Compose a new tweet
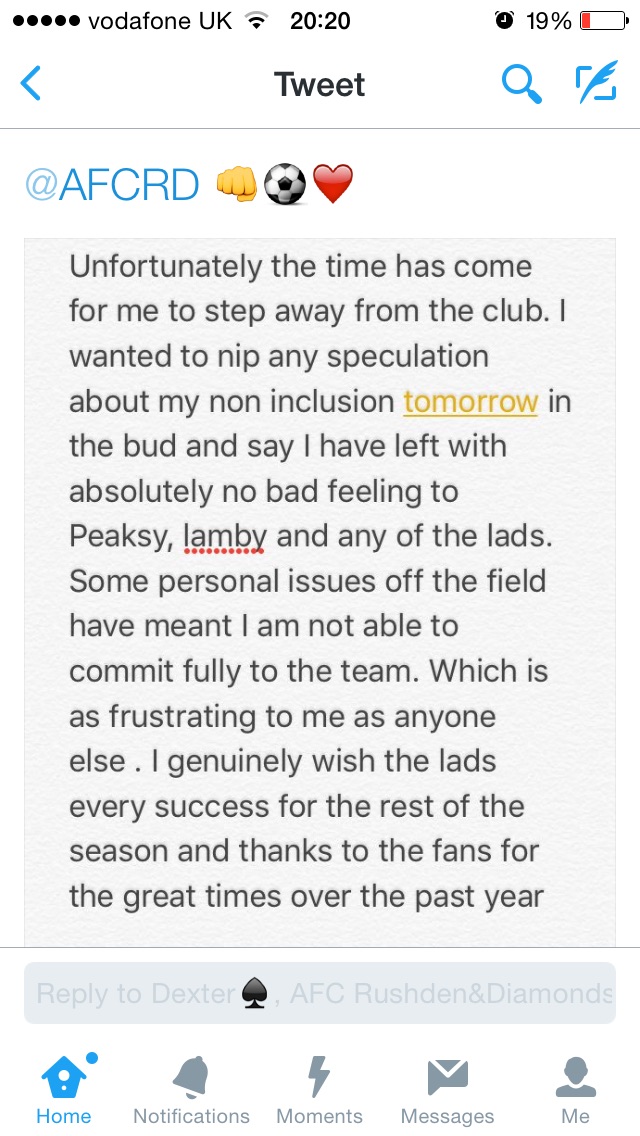 click(x=597, y=84)
